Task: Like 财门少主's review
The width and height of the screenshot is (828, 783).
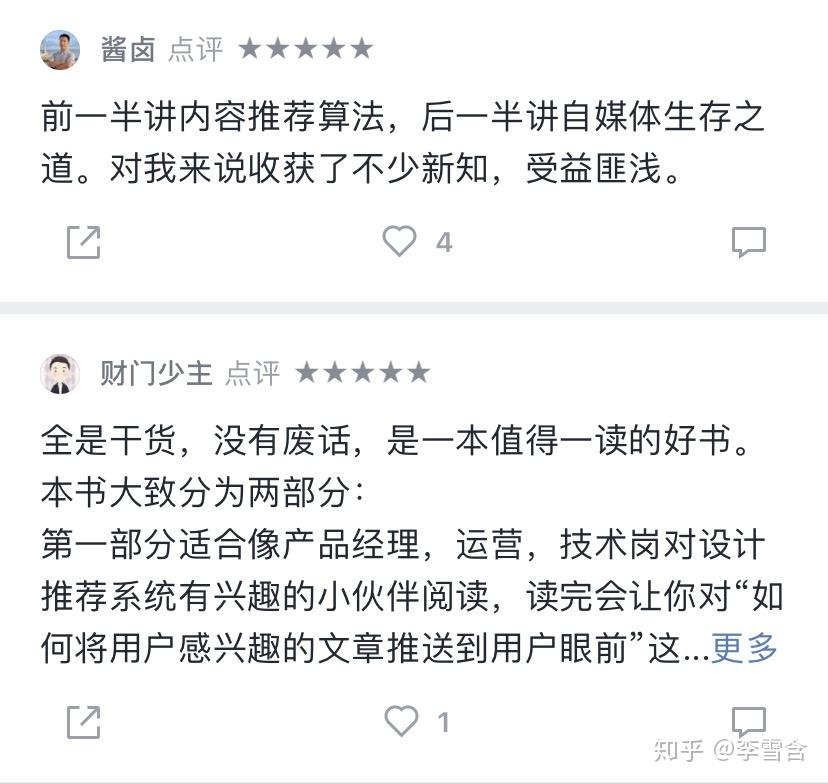Action: pyautogui.click(x=402, y=720)
